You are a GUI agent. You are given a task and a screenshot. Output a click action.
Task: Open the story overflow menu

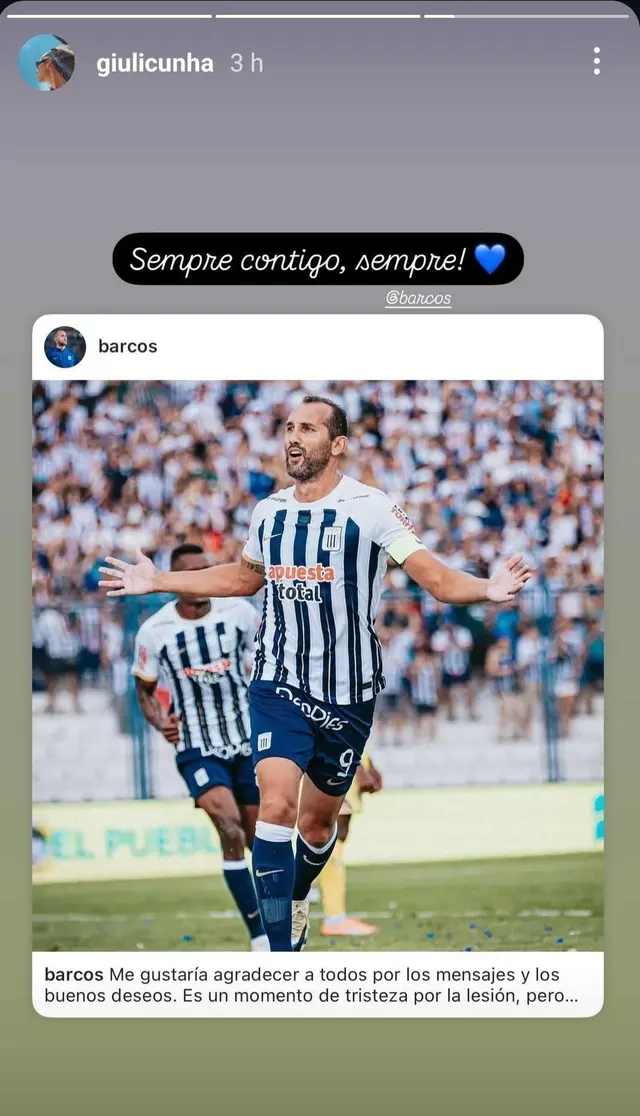tap(596, 61)
